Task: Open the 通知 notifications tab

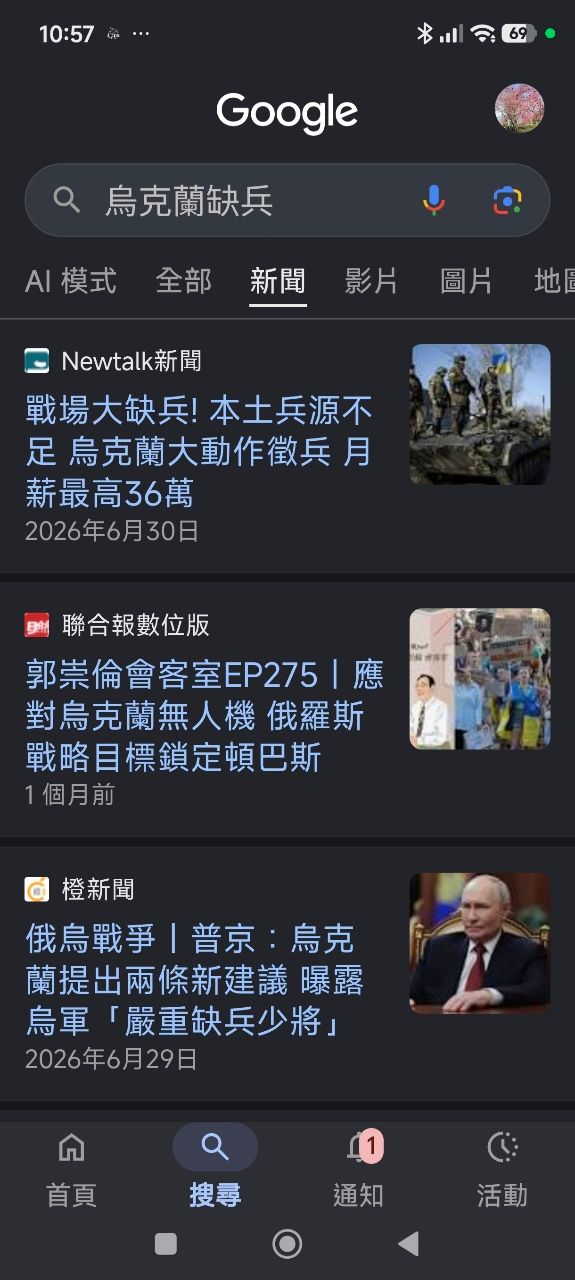Action: click(x=358, y=1168)
